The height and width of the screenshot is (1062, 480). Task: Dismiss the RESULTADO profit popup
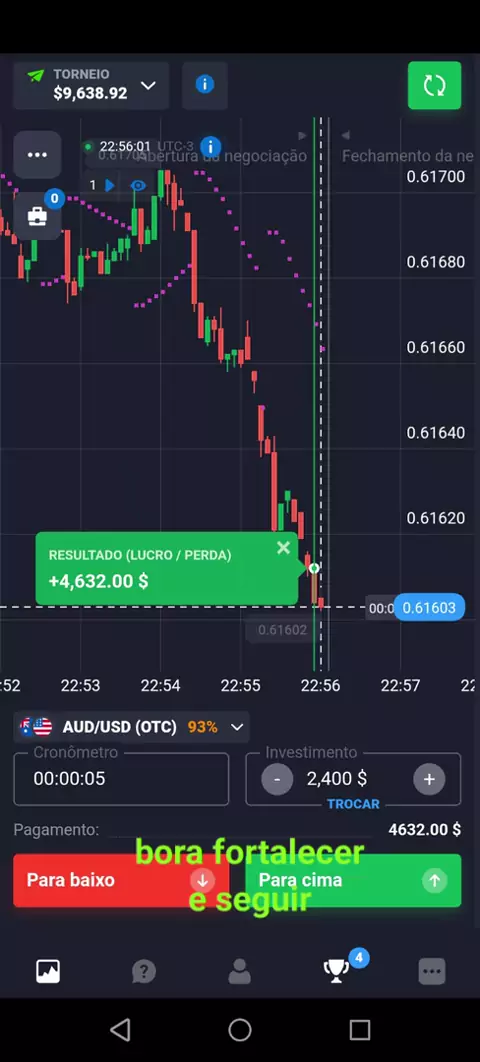pyautogui.click(x=284, y=548)
